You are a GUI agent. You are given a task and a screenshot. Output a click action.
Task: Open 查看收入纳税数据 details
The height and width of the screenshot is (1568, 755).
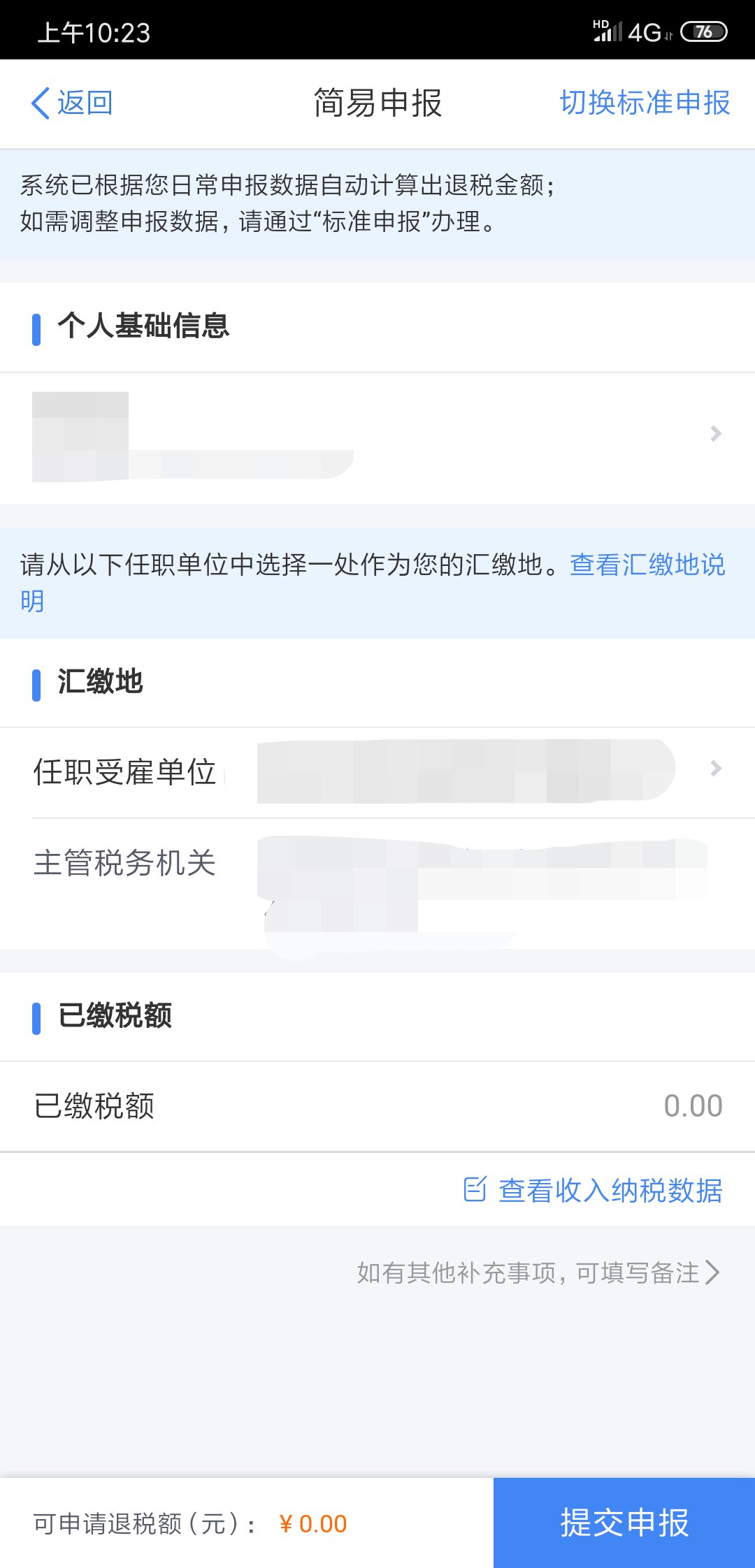click(594, 1190)
